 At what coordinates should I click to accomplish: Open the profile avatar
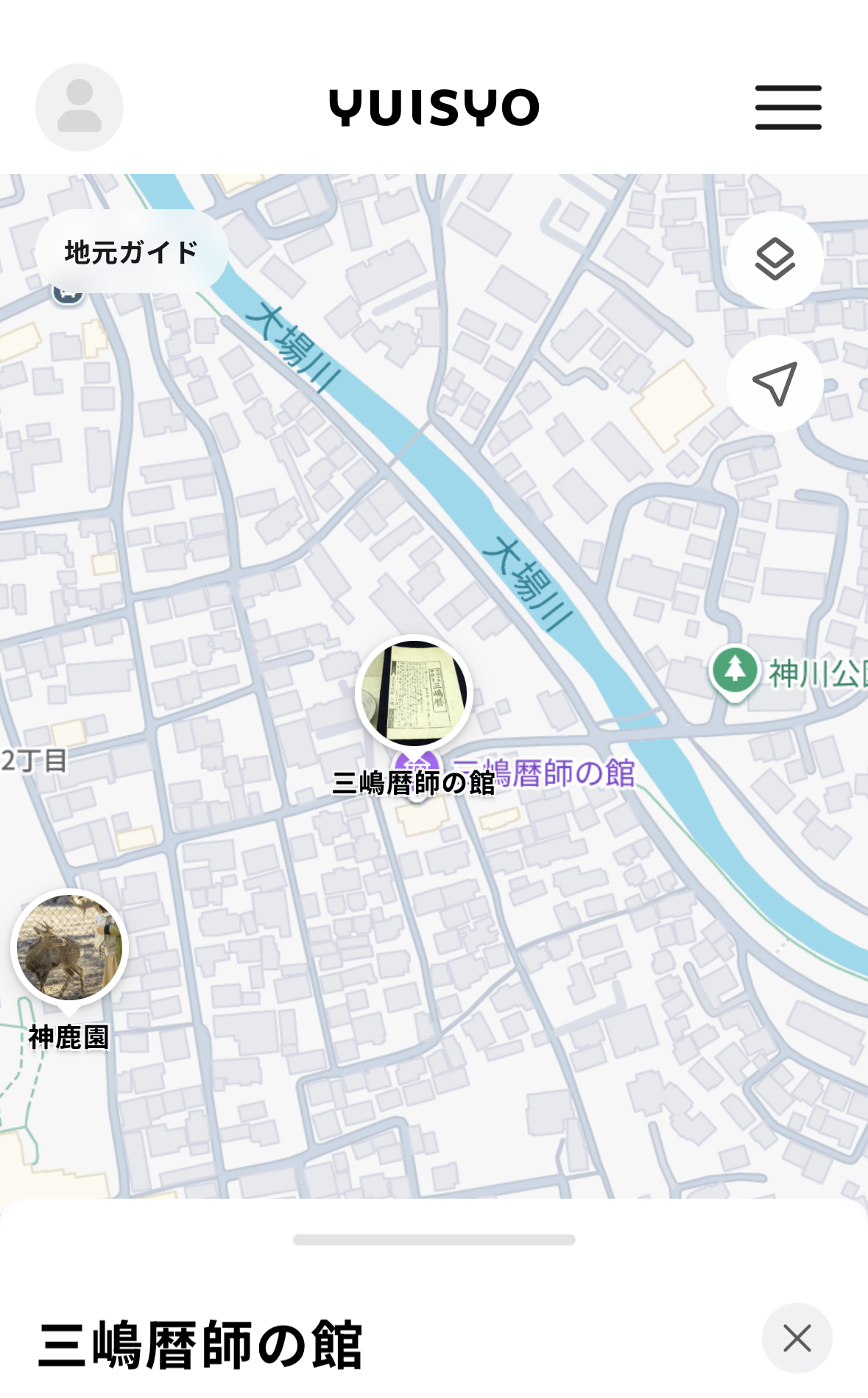point(80,108)
